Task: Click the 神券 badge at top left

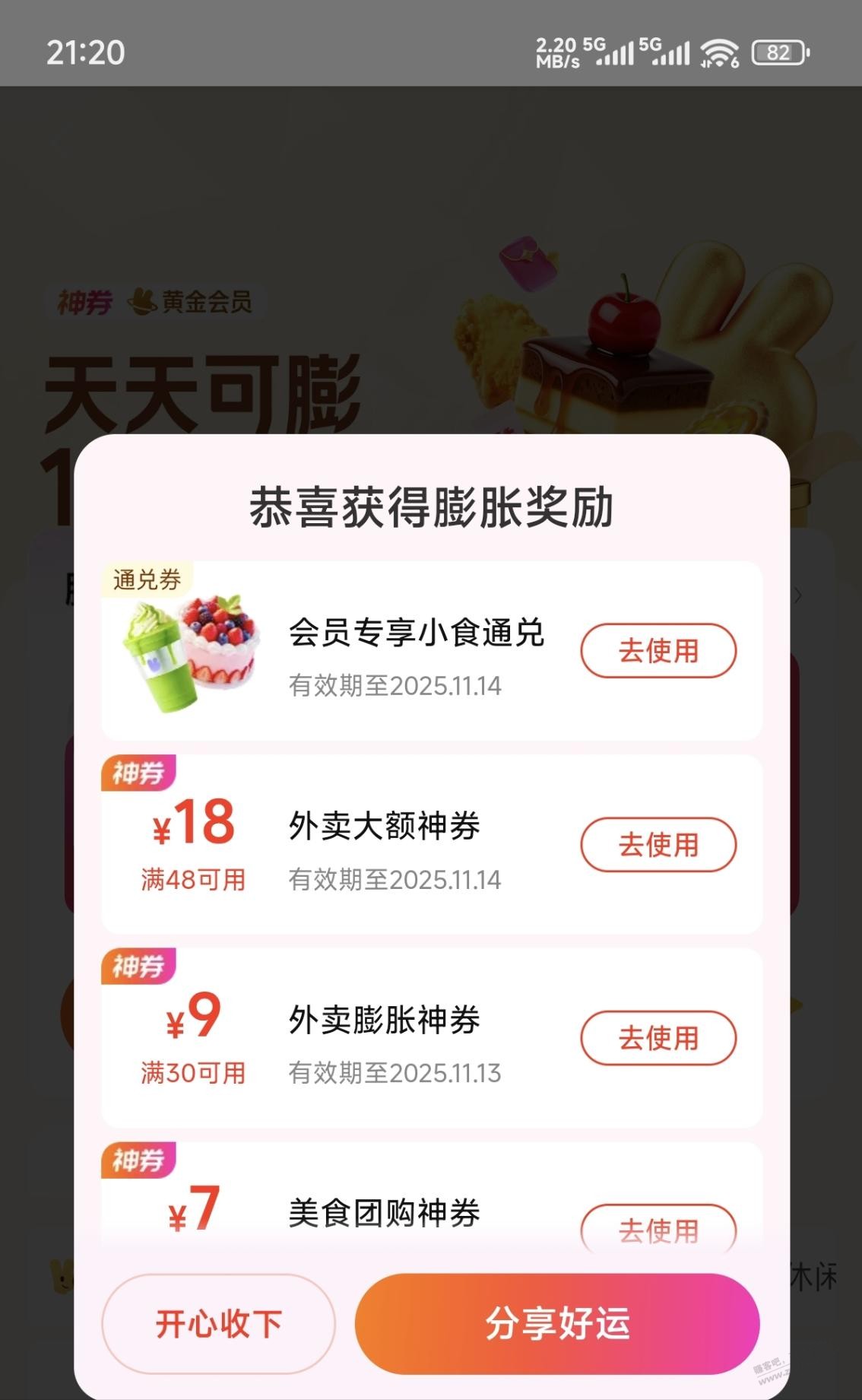Action: pyautogui.click(x=86, y=303)
